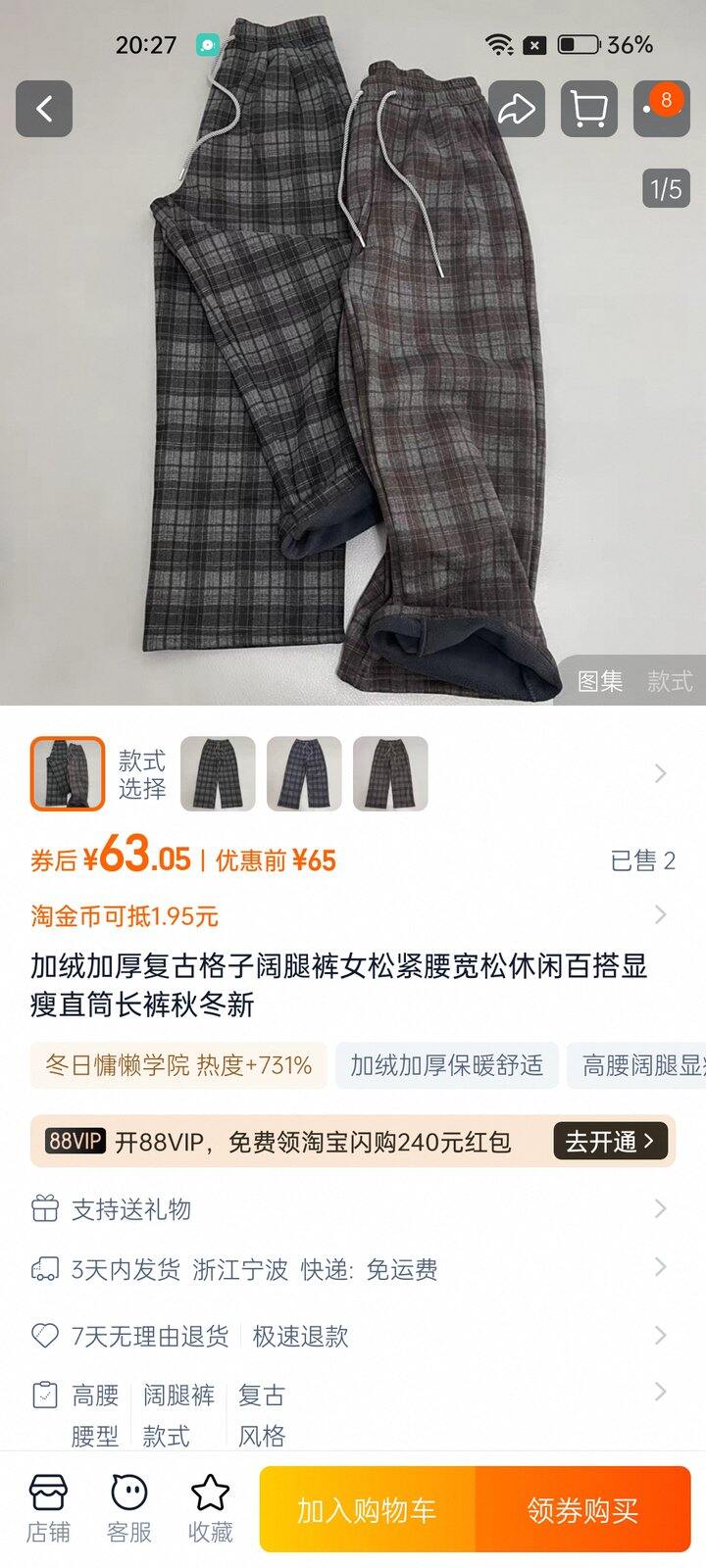706x1568 pixels.
Task: Tap the 加绒加厚保暖舒适 tag
Action: coord(446,1065)
